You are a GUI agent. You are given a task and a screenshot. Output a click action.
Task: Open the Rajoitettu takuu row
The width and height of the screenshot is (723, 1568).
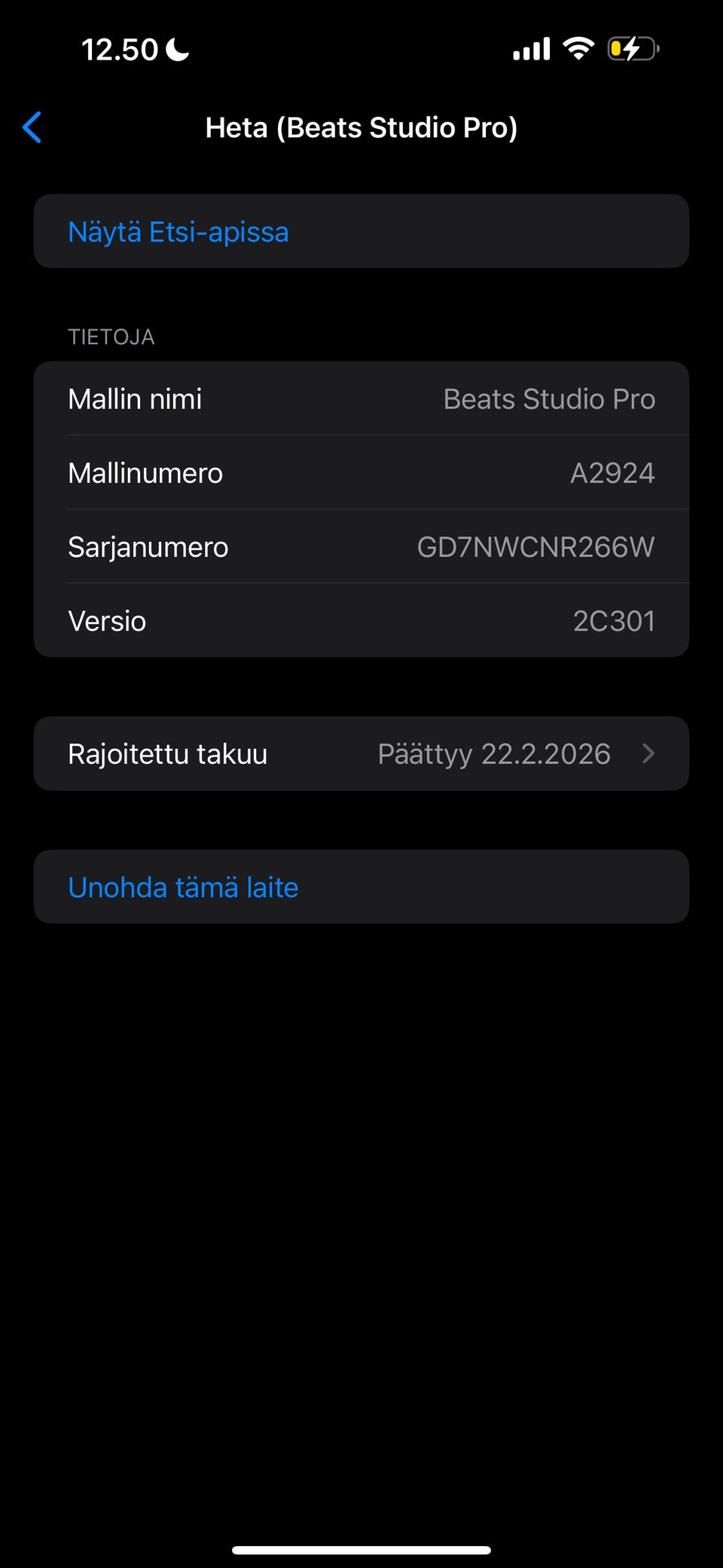point(361,753)
